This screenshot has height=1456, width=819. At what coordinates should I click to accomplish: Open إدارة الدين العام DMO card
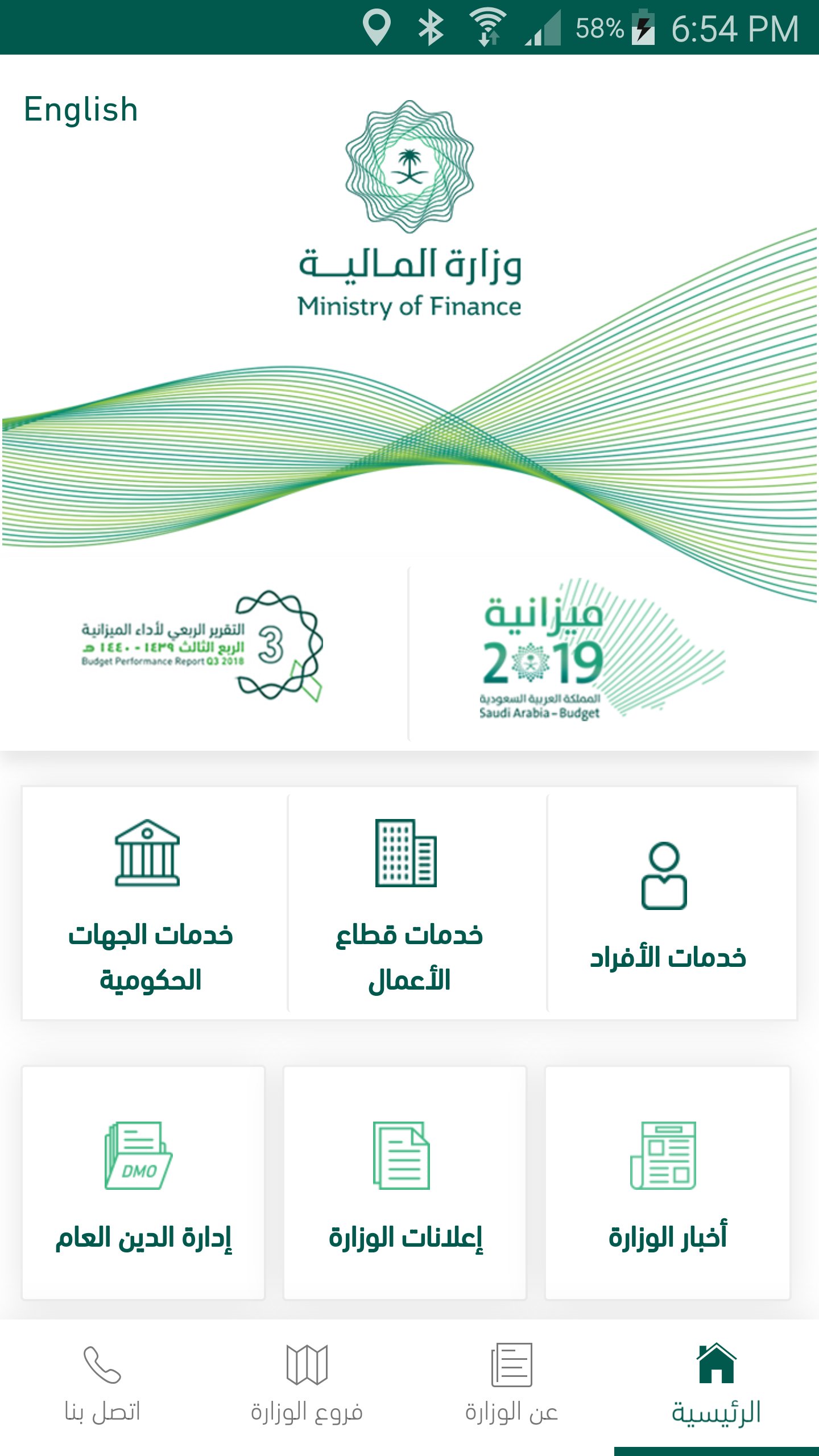click(x=143, y=1183)
